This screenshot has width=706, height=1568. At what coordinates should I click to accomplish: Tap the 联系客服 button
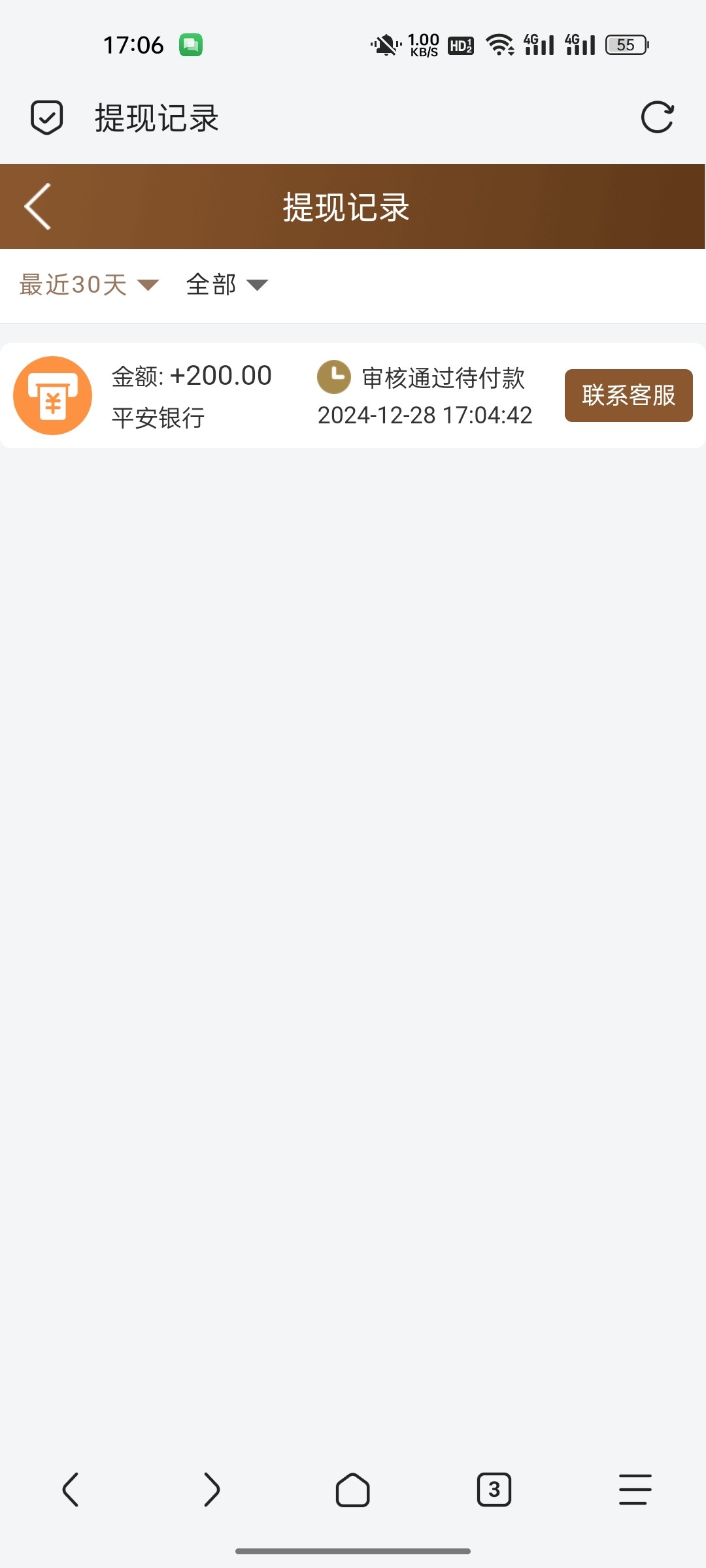(x=628, y=395)
